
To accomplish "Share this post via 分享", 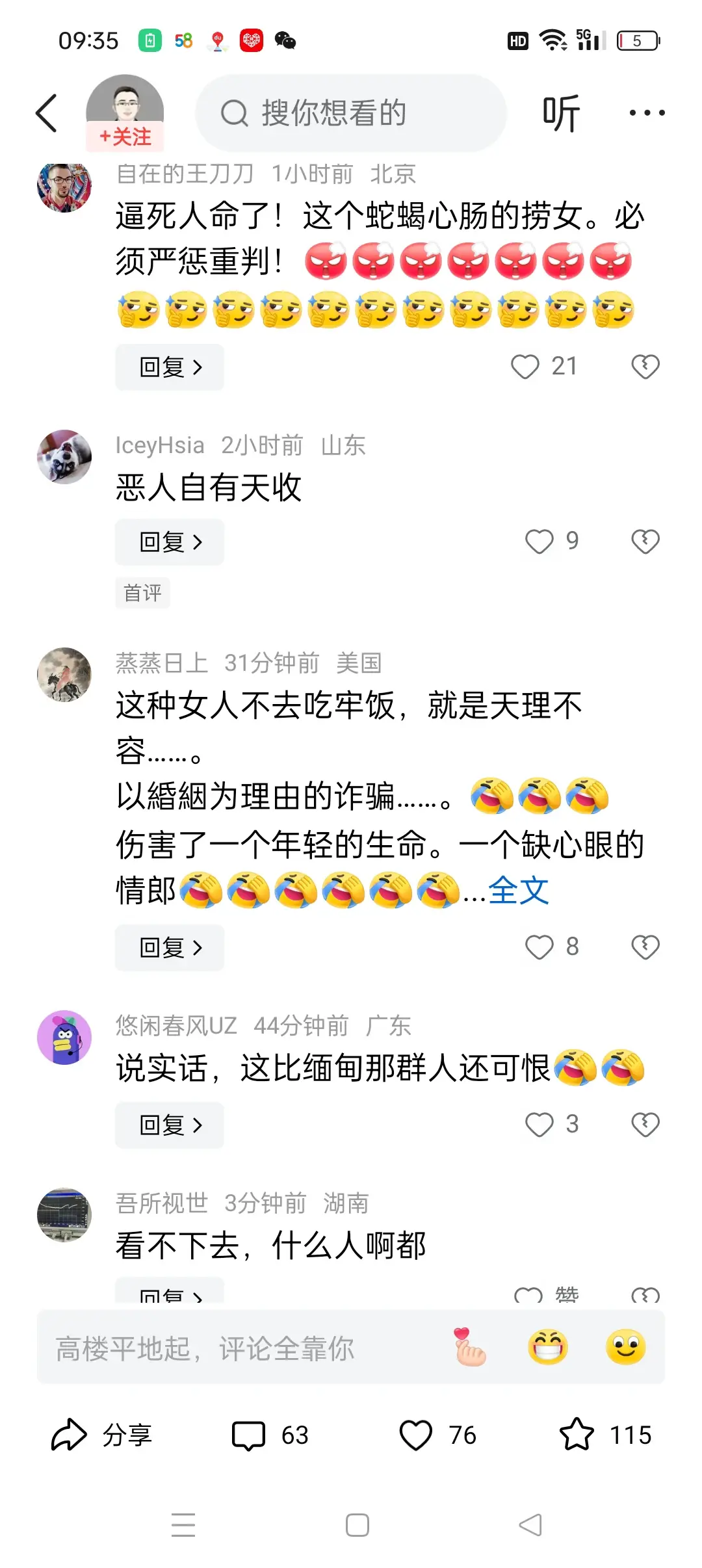I will pyautogui.click(x=101, y=1435).
